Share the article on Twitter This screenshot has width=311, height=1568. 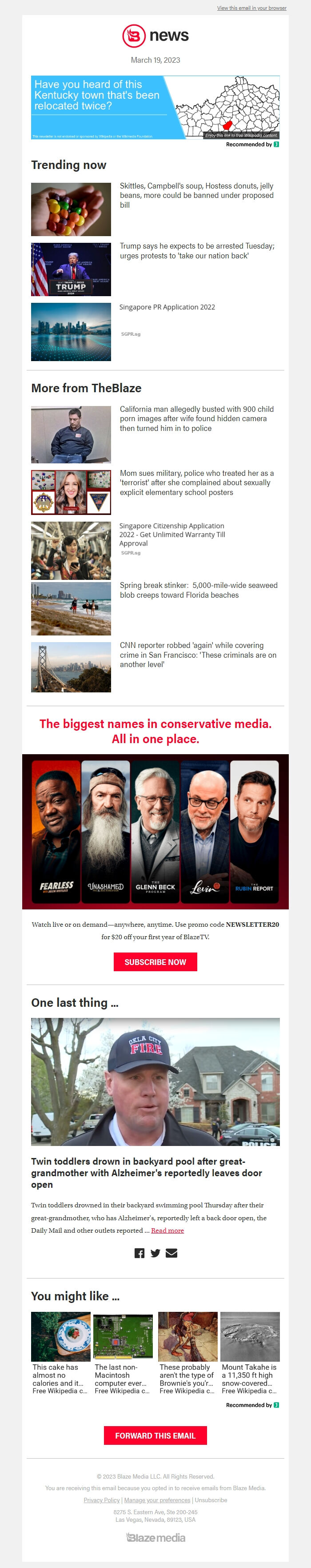[x=155, y=1253]
